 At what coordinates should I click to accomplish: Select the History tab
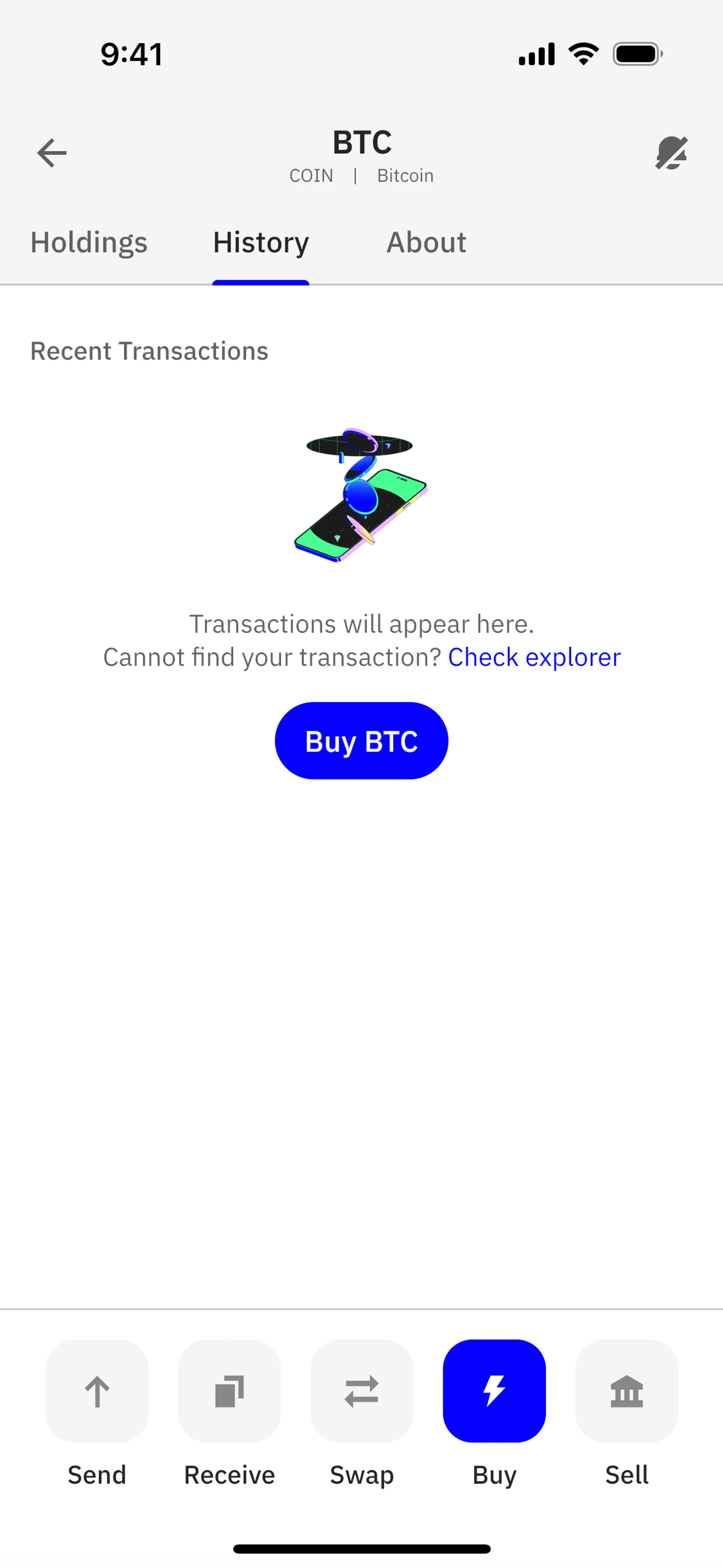click(x=261, y=243)
